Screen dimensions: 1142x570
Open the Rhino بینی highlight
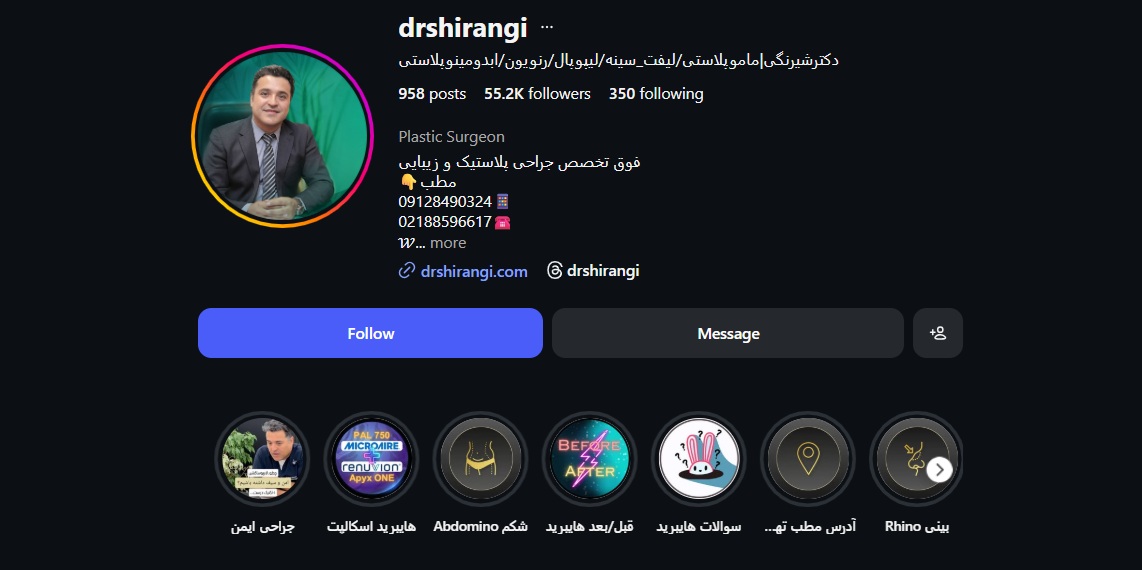[x=905, y=460]
